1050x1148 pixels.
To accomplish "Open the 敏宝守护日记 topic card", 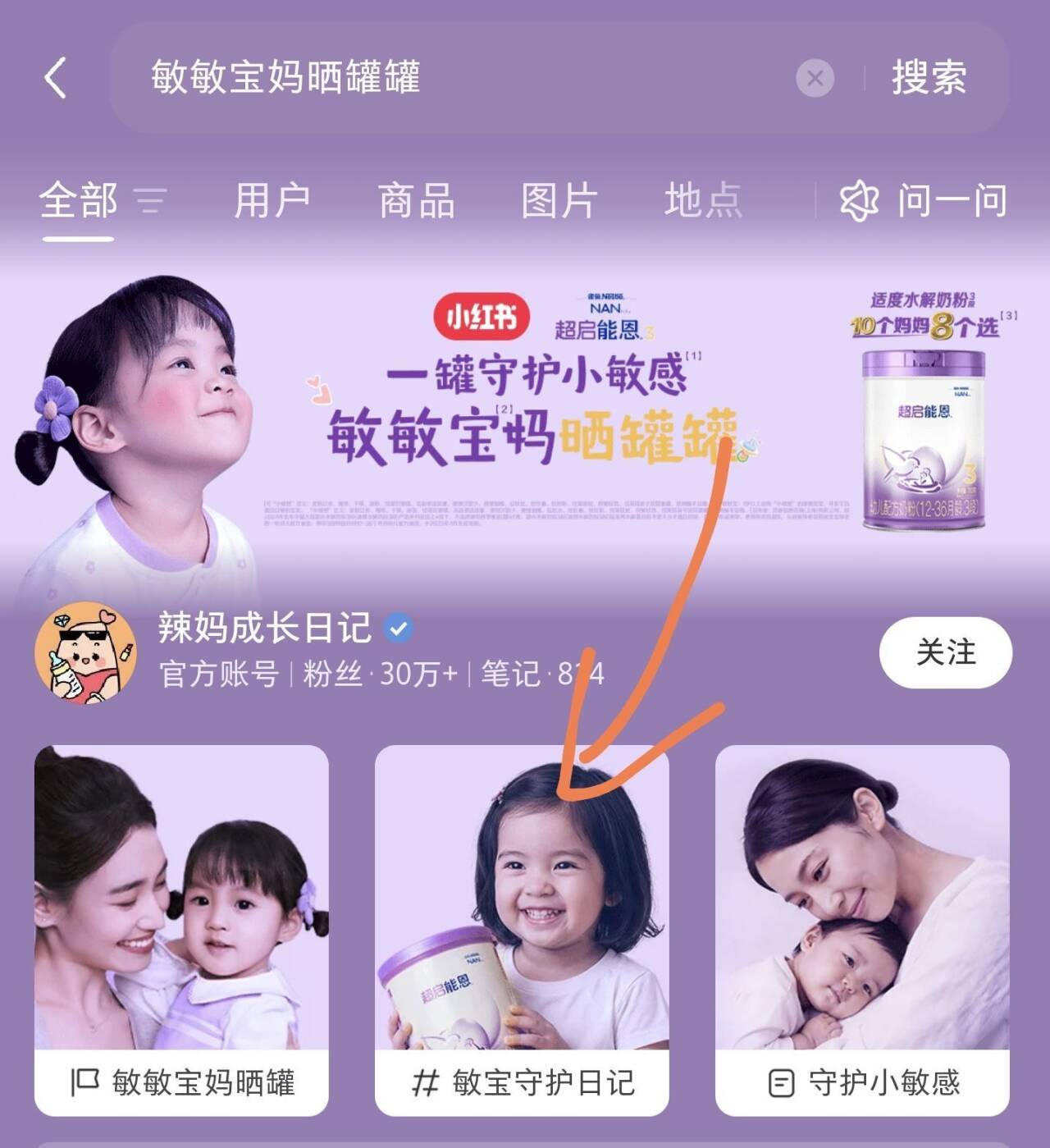I will point(522,930).
